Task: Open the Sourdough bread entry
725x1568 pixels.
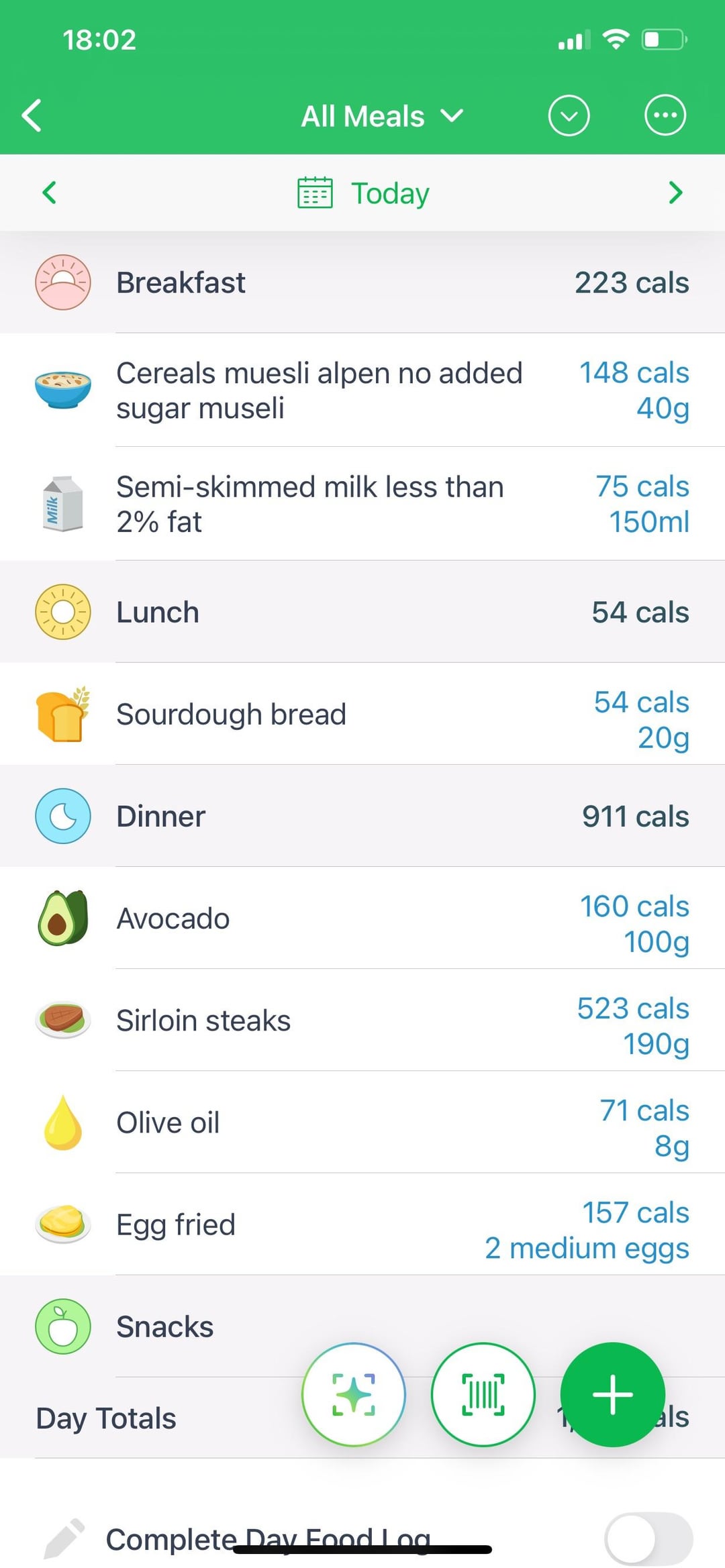Action: [x=362, y=714]
